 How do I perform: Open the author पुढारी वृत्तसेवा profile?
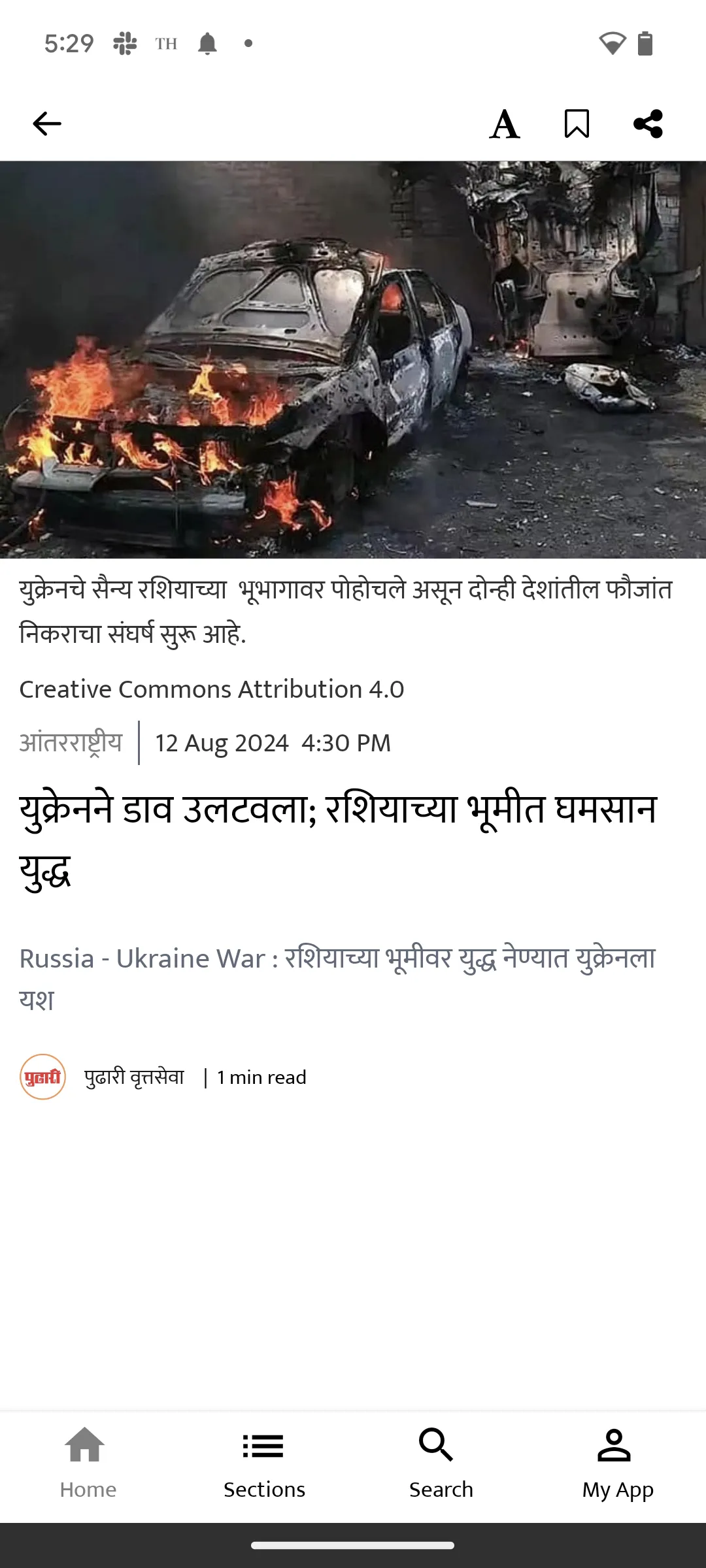134,1077
